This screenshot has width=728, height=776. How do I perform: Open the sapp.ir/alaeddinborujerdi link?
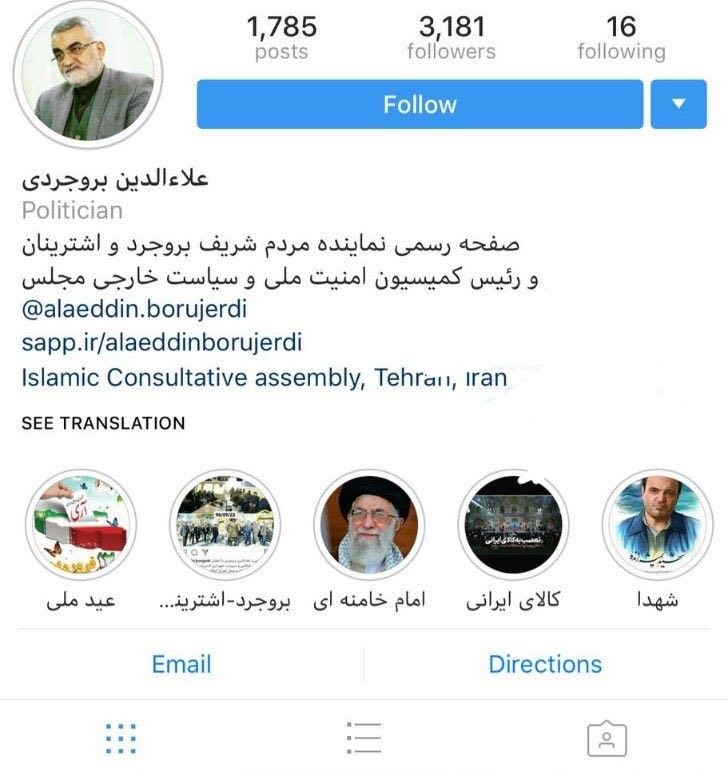[162, 343]
